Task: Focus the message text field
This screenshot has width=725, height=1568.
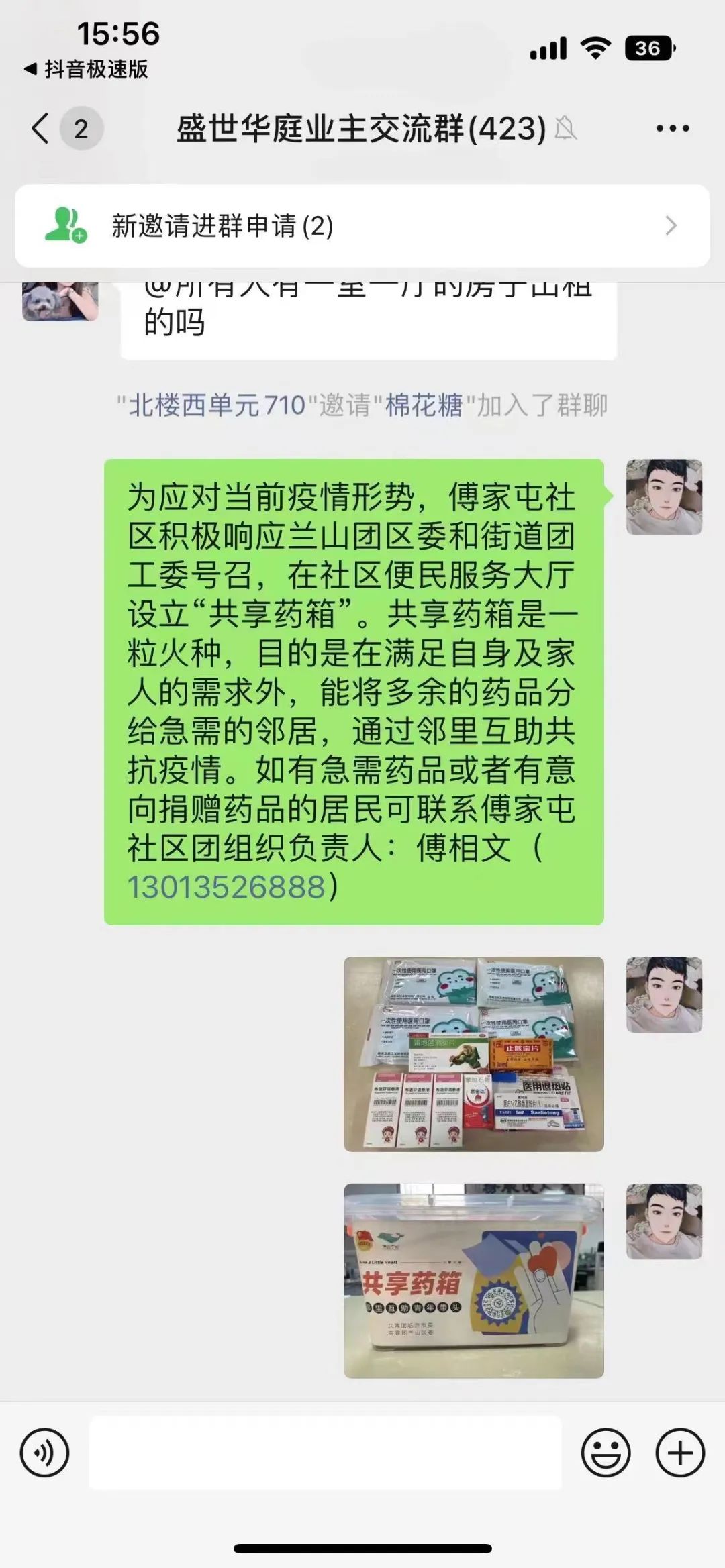Action: (325, 1453)
